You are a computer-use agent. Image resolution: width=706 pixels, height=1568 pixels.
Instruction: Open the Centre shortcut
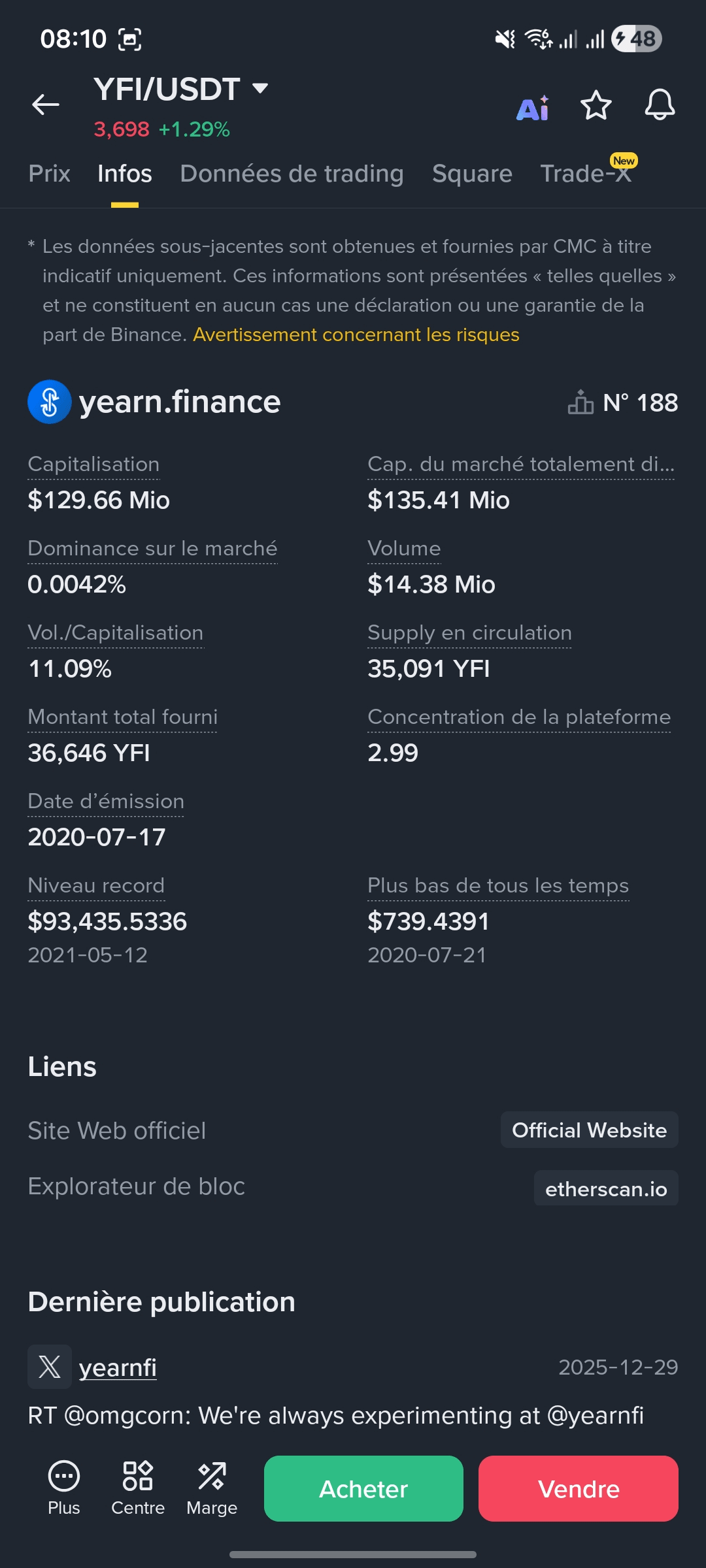[x=138, y=1488]
